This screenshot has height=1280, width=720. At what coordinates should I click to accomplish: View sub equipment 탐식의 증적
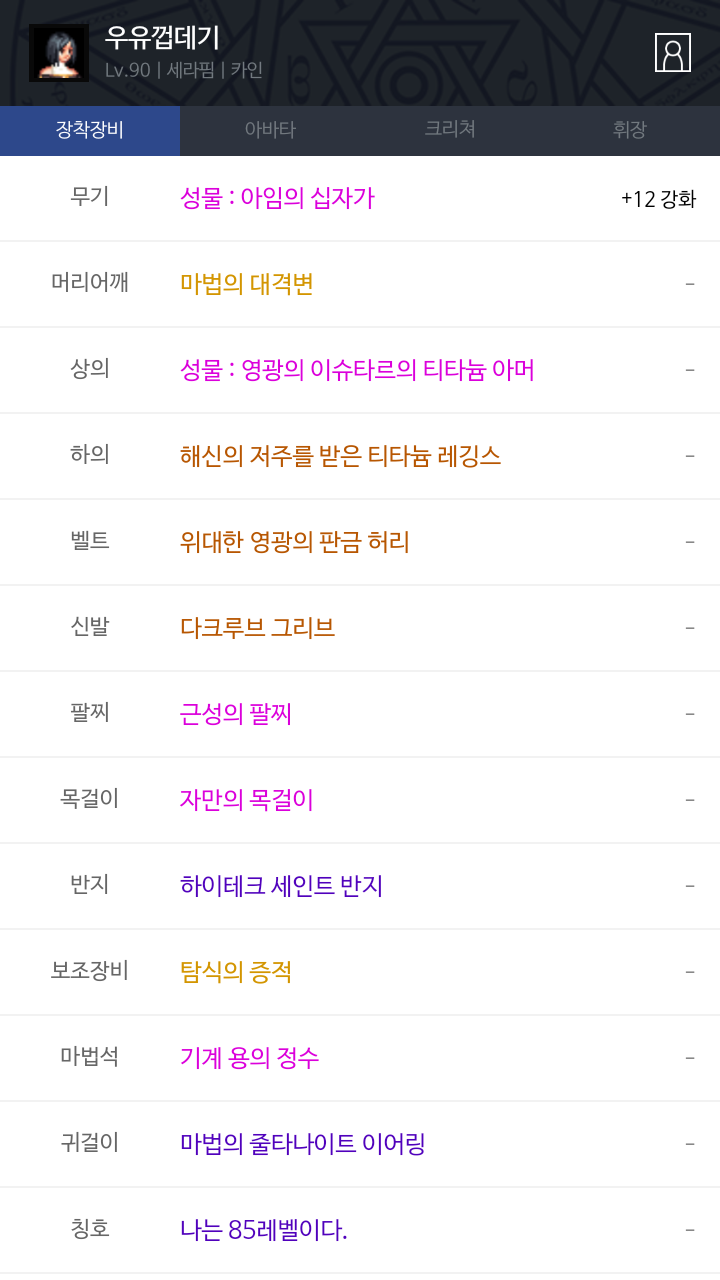point(236,972)
